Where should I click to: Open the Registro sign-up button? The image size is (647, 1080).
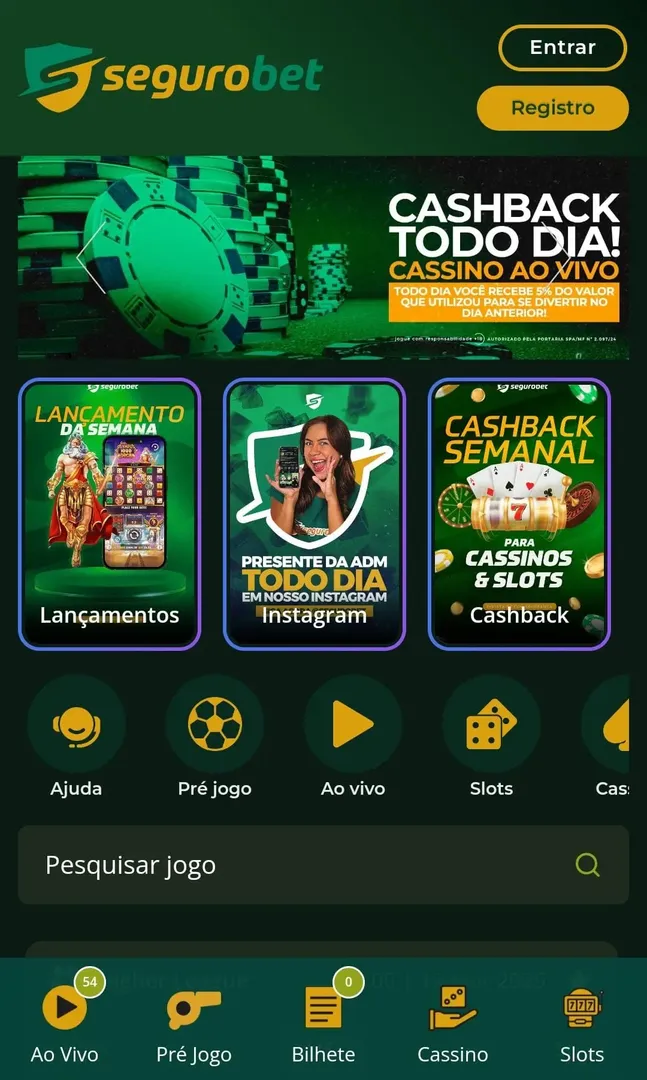(x=552, y=108)
